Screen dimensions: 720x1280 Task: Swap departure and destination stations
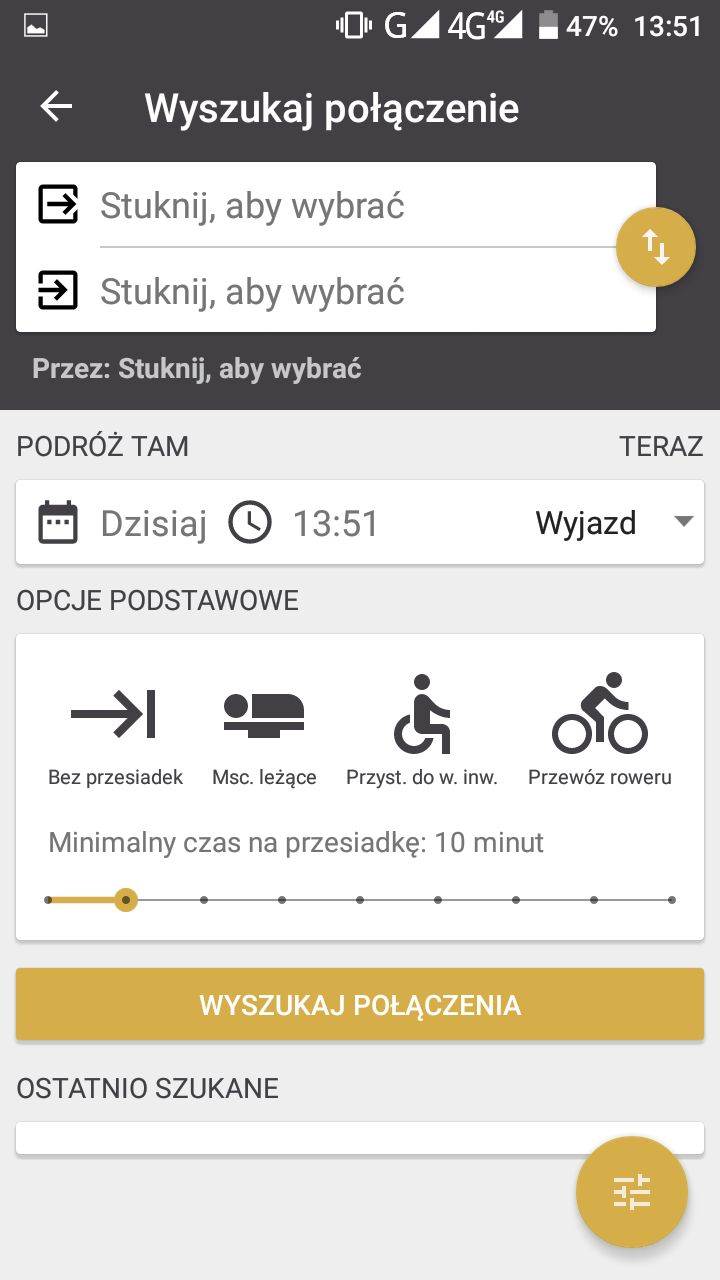coord(656,247)
